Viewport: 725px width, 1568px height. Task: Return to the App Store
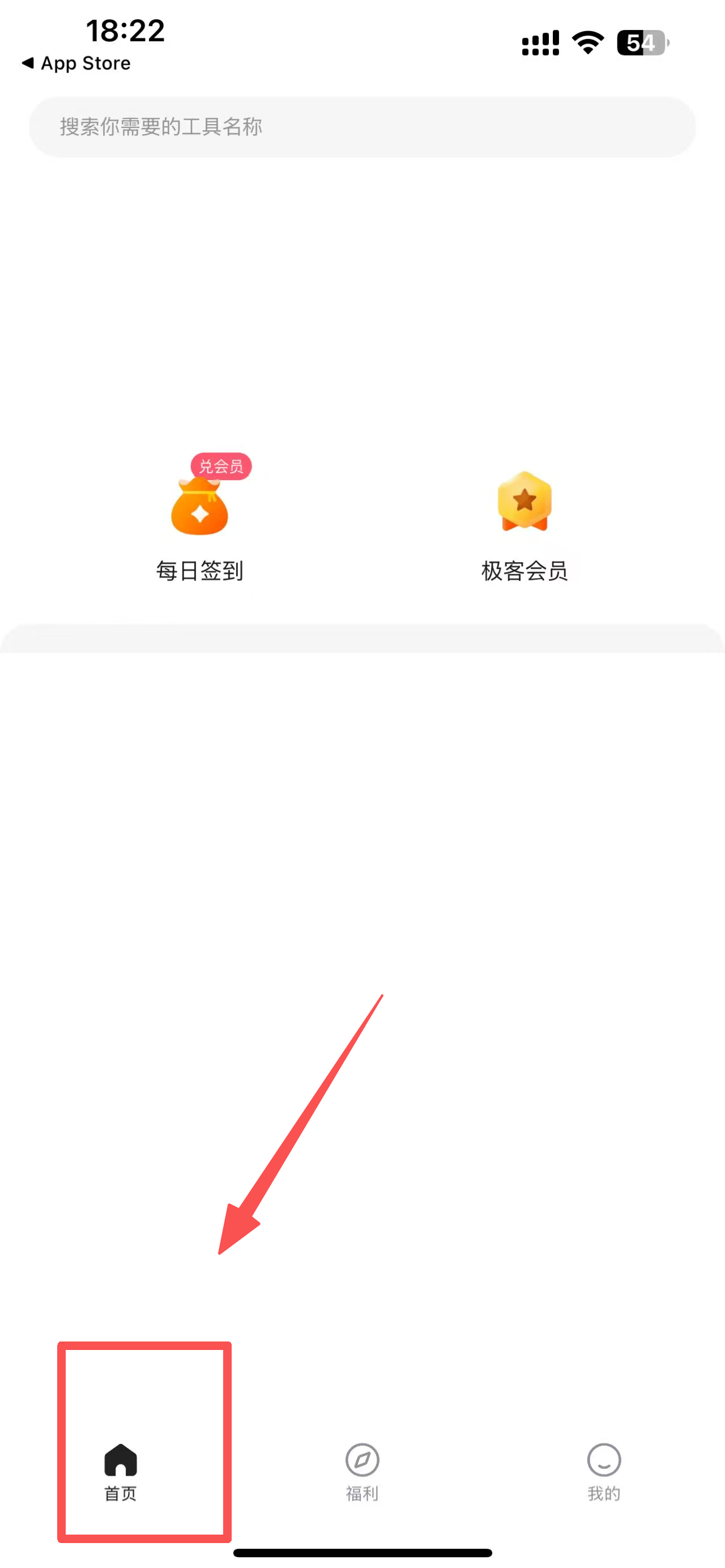click(76, 63)
